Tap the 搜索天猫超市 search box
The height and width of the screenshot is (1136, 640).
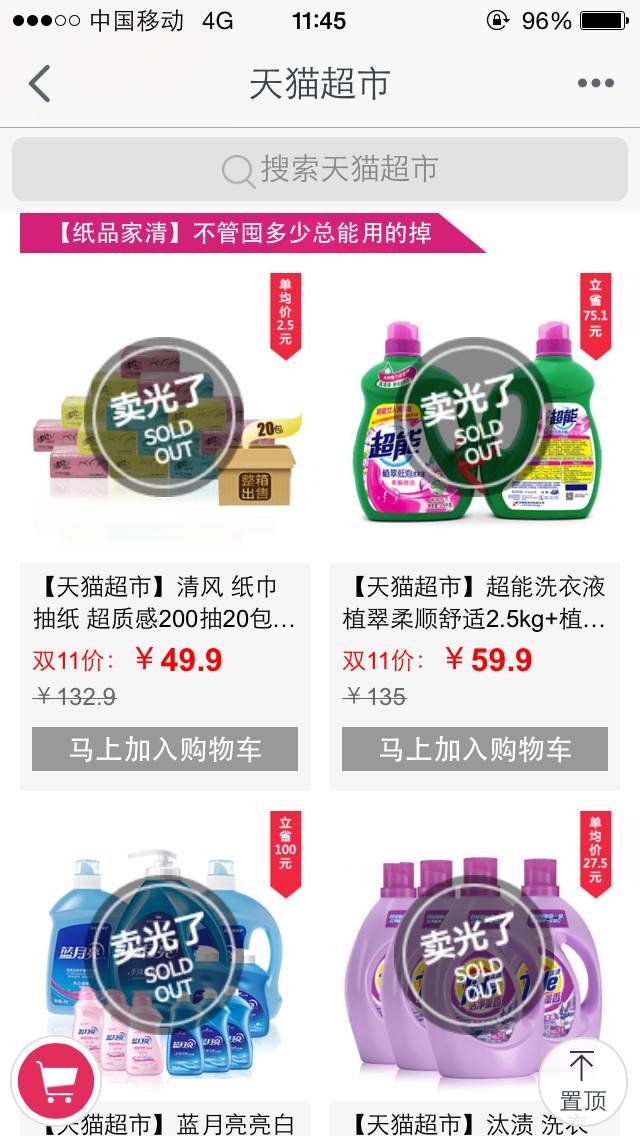[320, 170]
